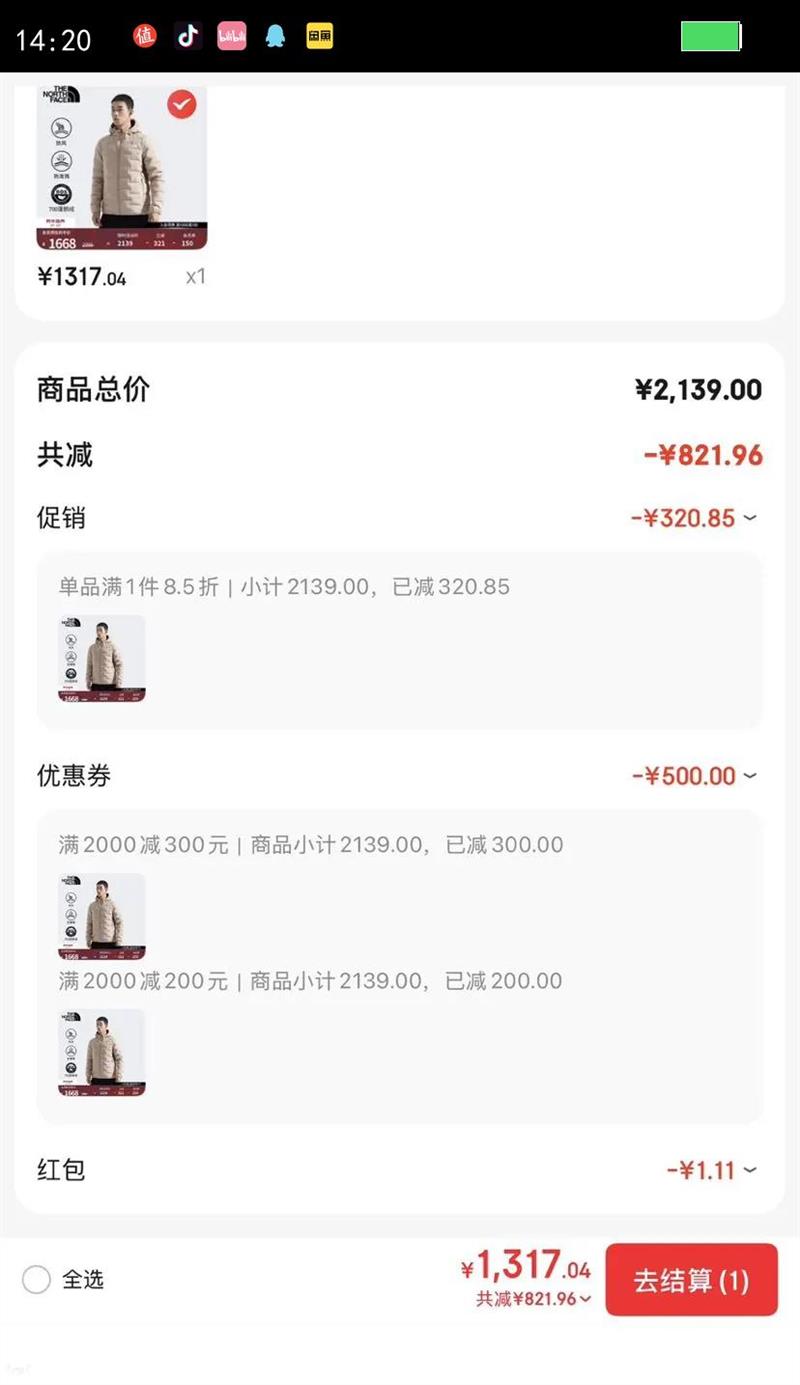Viewport: 800px width, 1385px height.
Task: Collapse the 促销 discount details
Action: 751,518
